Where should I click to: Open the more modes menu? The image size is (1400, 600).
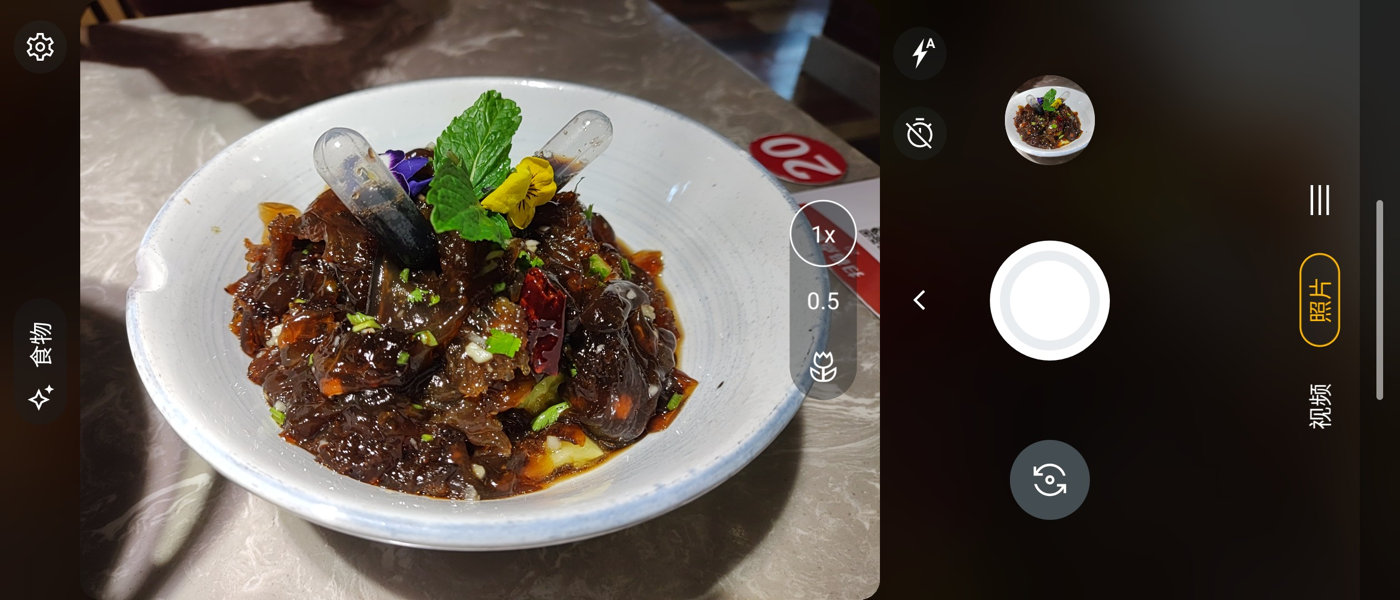1319,200
